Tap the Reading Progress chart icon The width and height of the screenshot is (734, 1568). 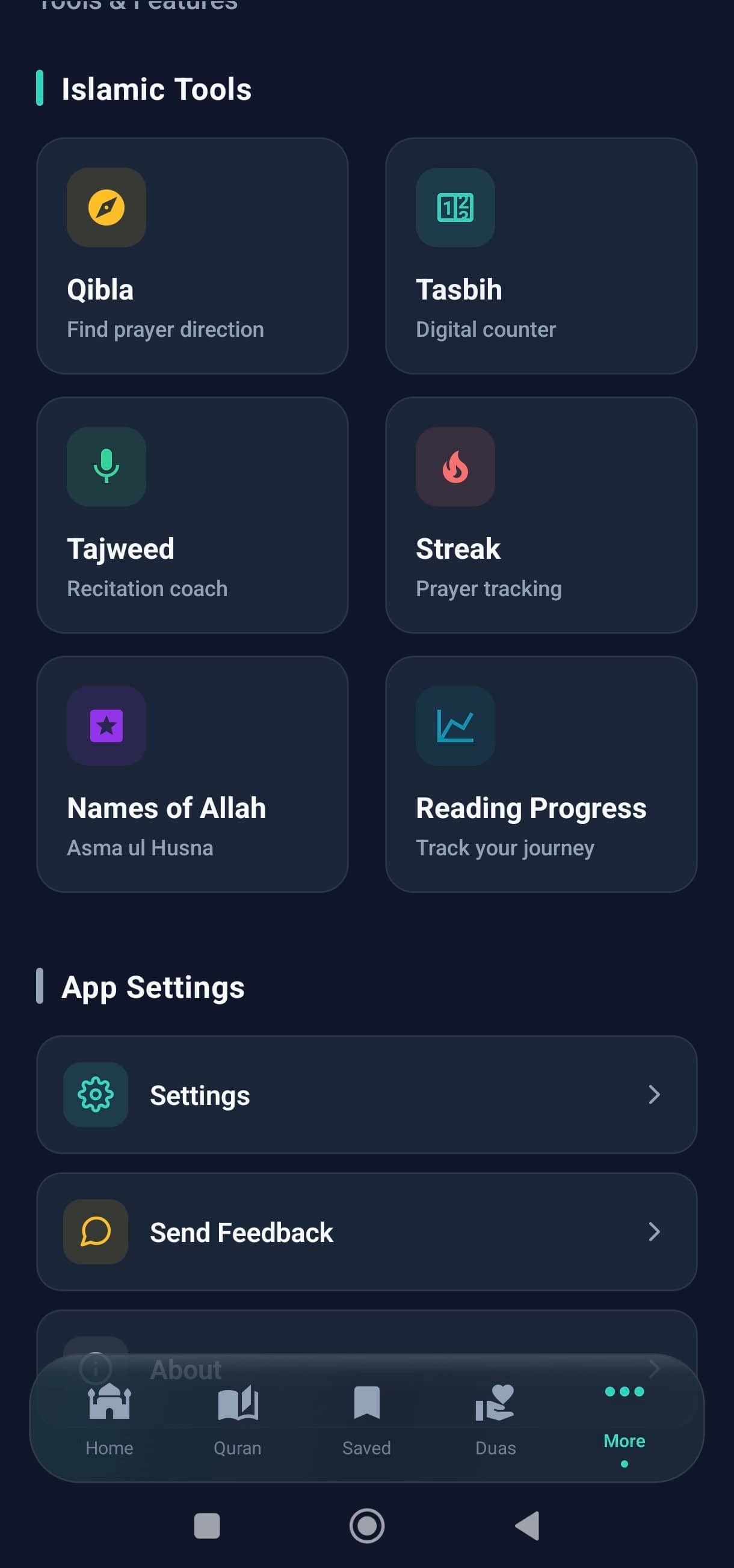[455, 725]
